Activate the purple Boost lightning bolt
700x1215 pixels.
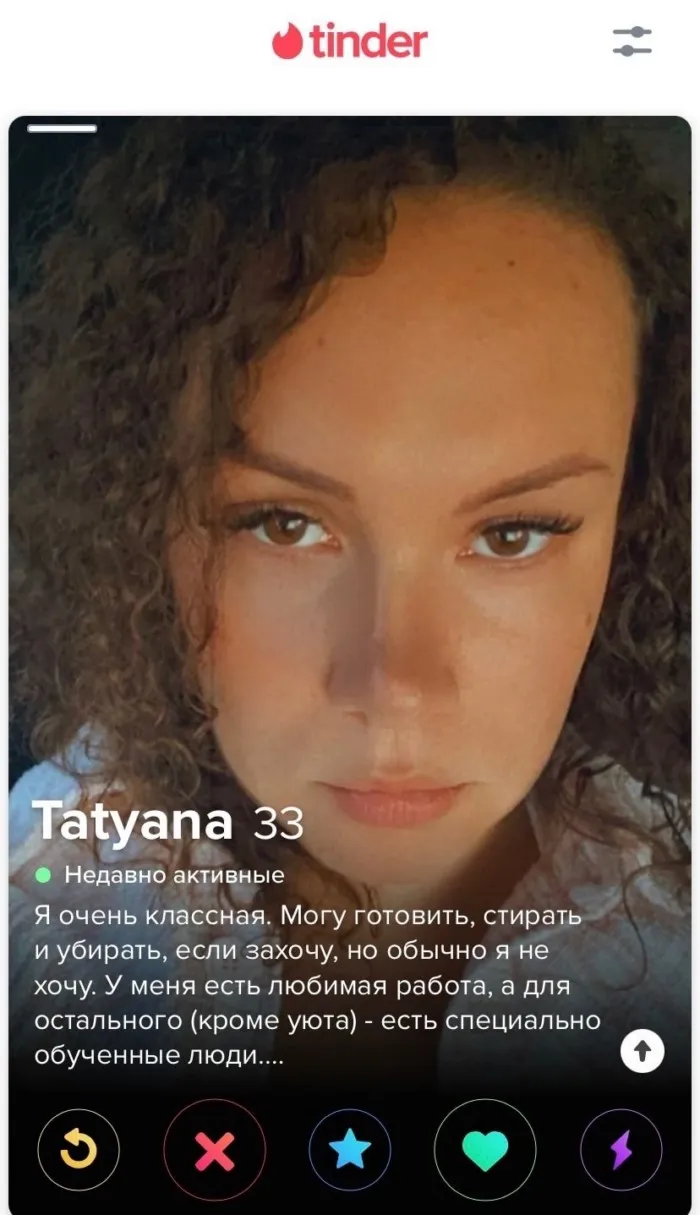(x=621, y=1151)
